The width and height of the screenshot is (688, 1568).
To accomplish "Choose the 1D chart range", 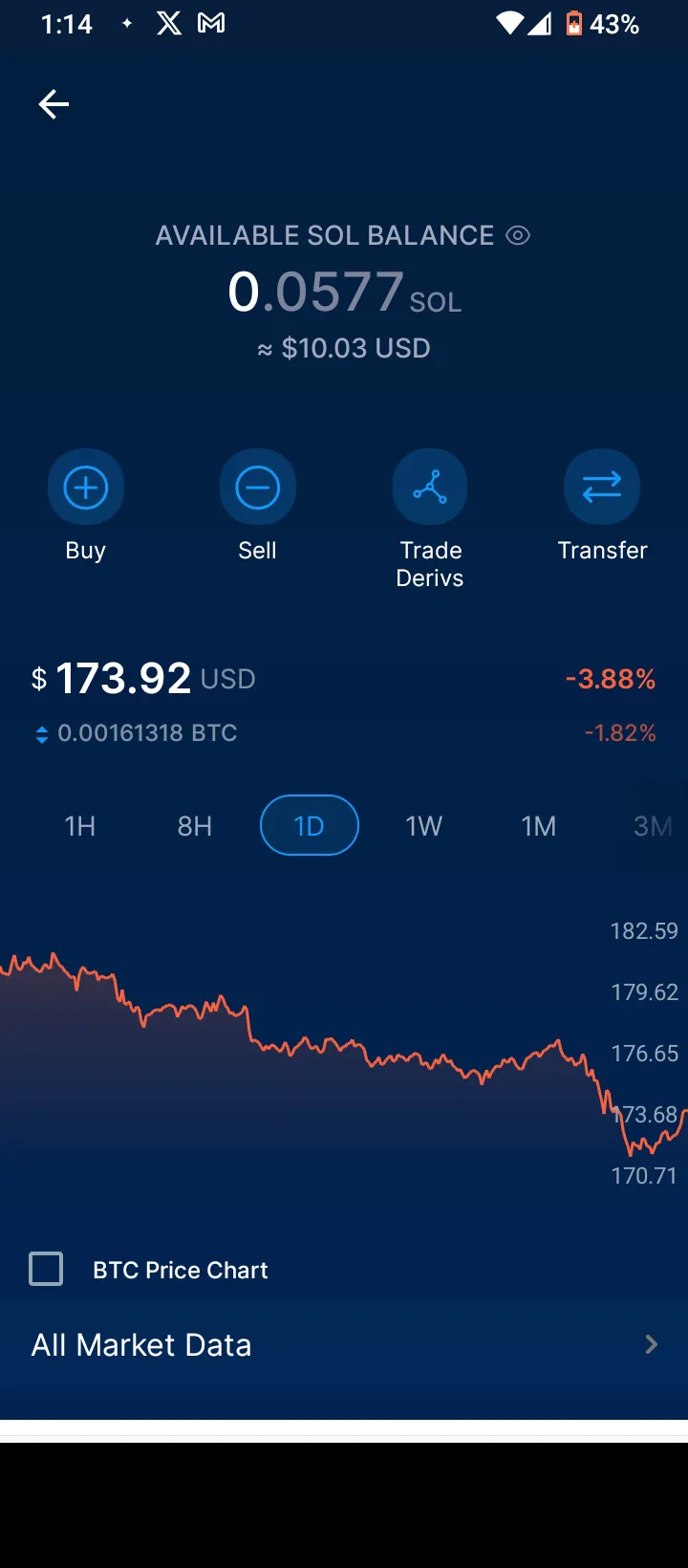I will 310,826.
